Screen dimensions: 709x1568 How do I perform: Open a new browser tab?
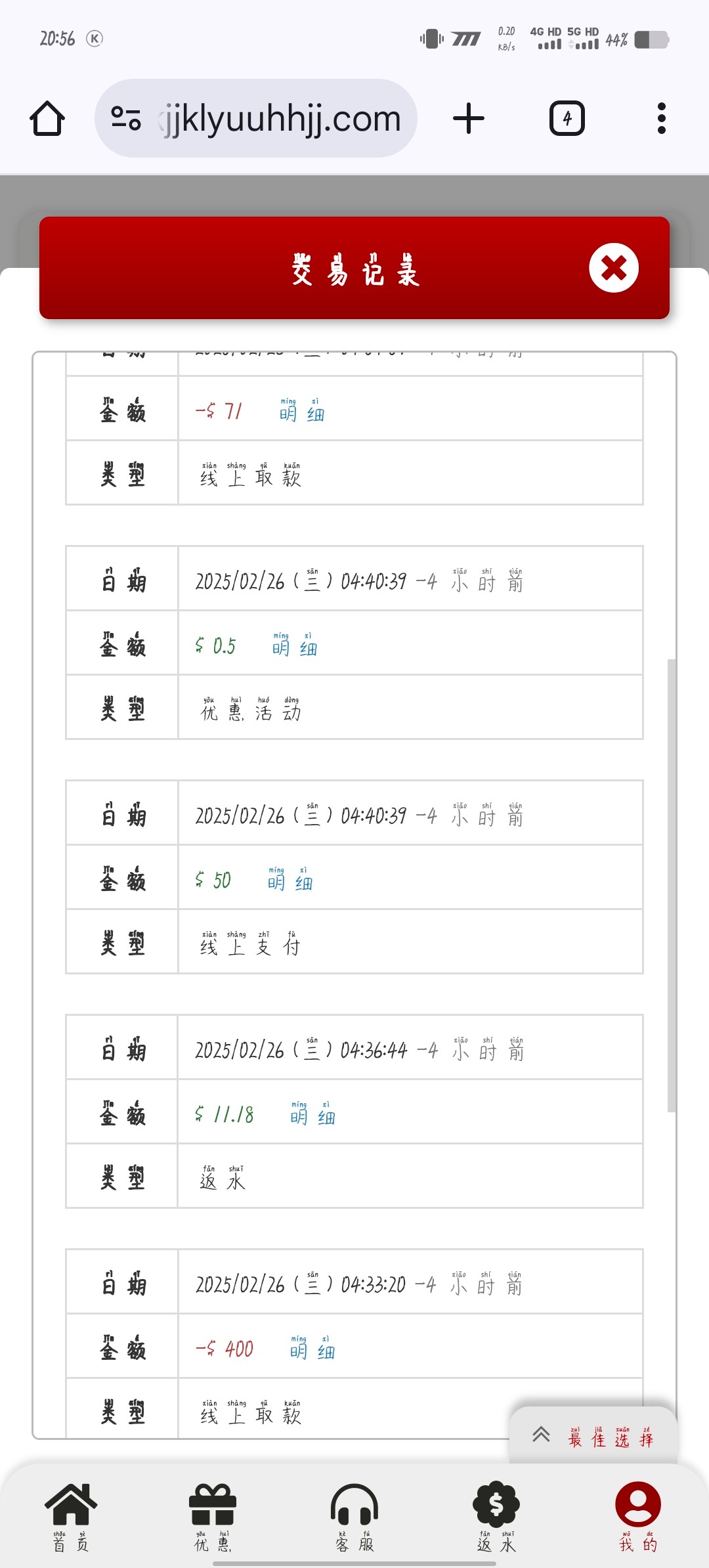pos(469,119)
